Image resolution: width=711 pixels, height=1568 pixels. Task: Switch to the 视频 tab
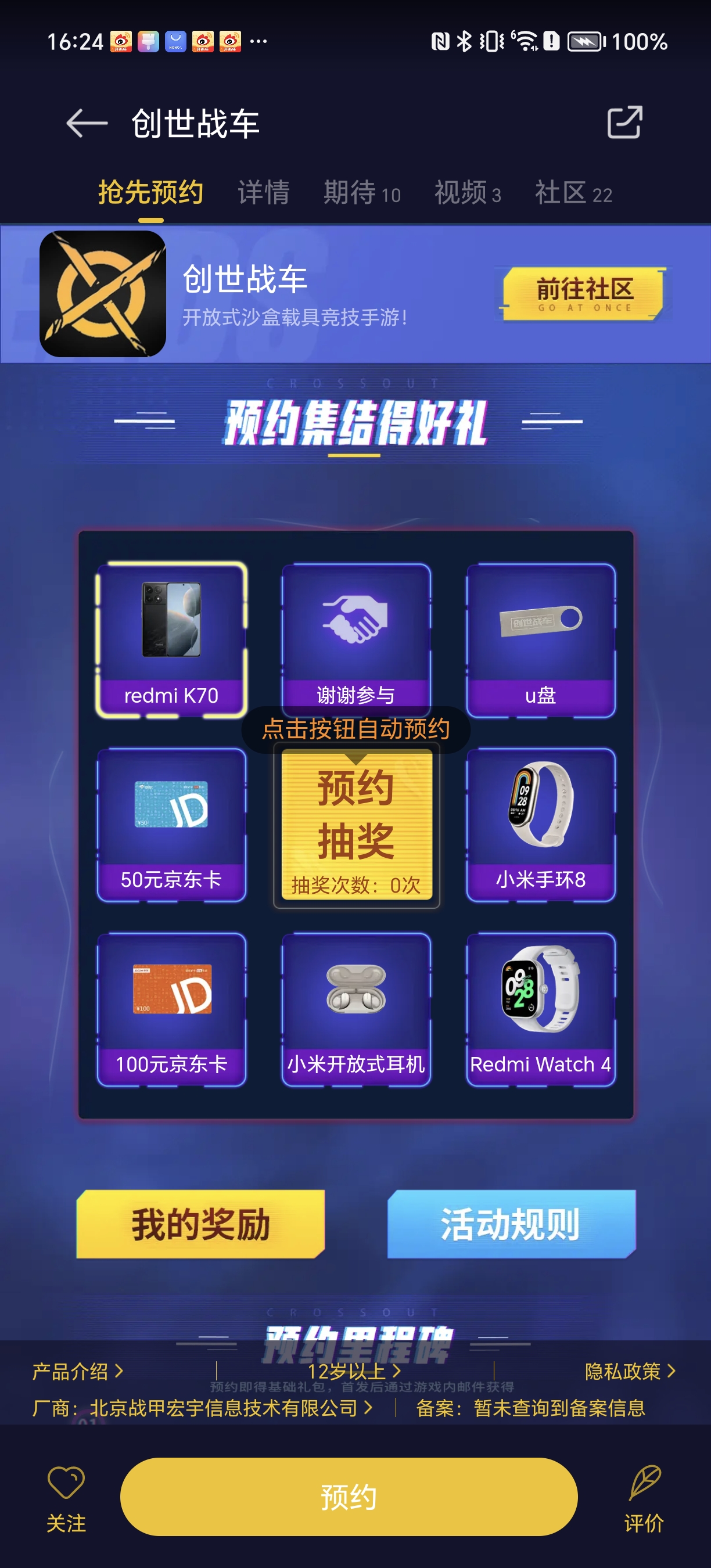click(x=467, y=193)
